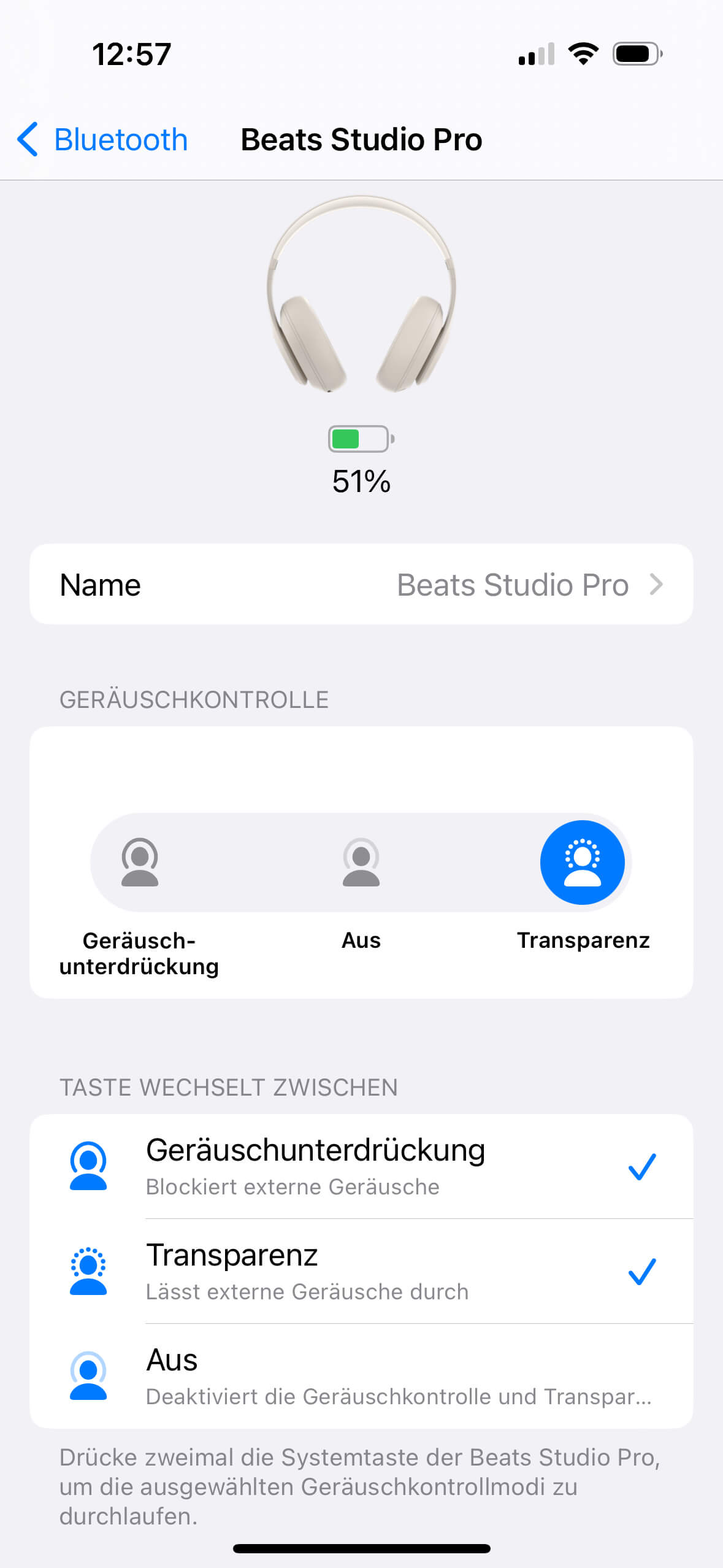The image size is (723, 1568).
Task: Switch noise control to Geräuschunterdrückung mode
Action: click(x=140, y=862)
